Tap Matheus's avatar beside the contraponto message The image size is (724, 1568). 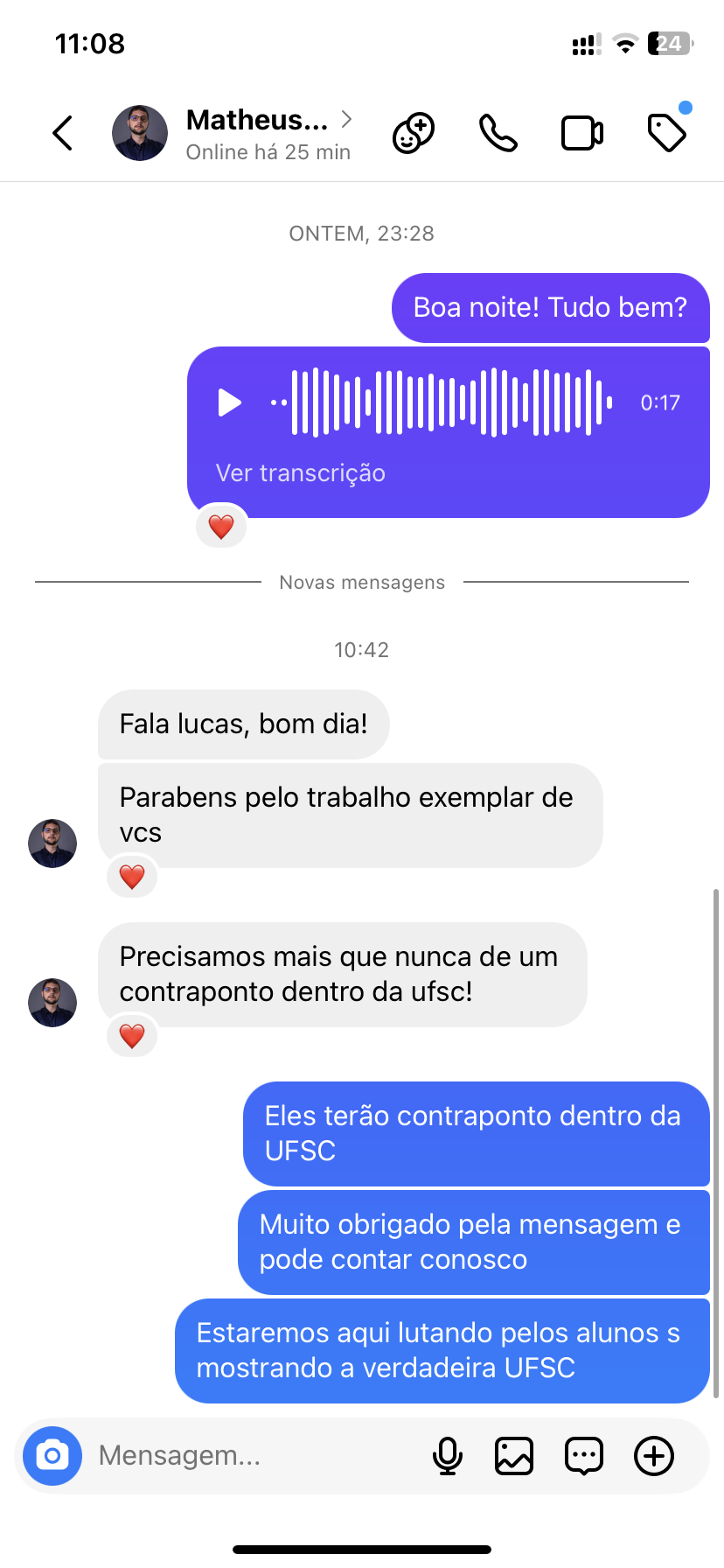(x=52, y=1003)
